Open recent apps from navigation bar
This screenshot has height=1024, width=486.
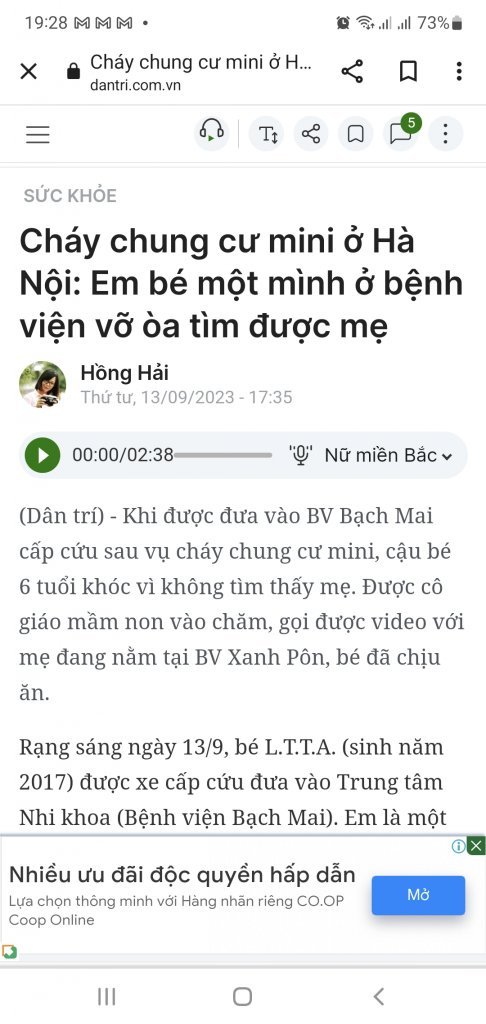(106, 996)
